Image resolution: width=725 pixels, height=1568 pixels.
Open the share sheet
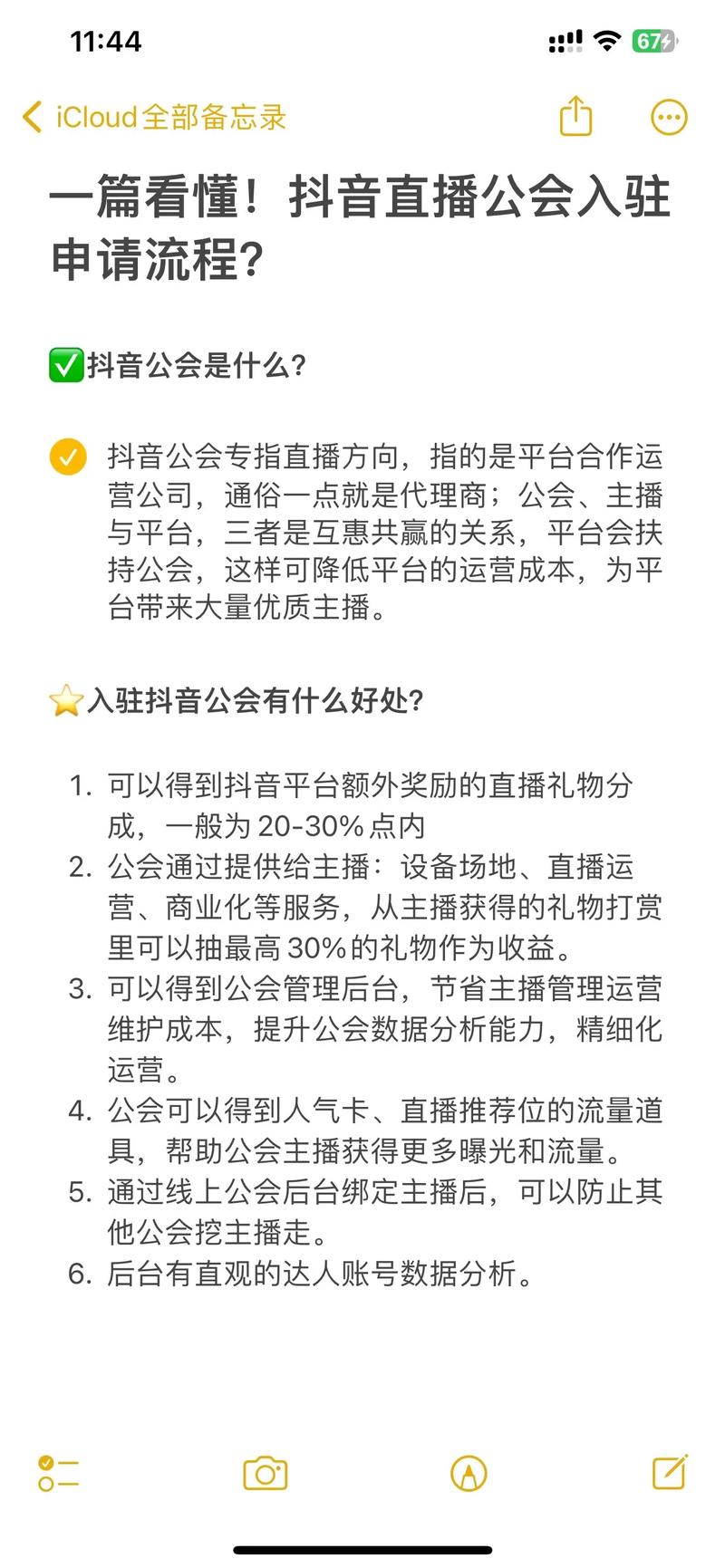[x=576, y=116]
